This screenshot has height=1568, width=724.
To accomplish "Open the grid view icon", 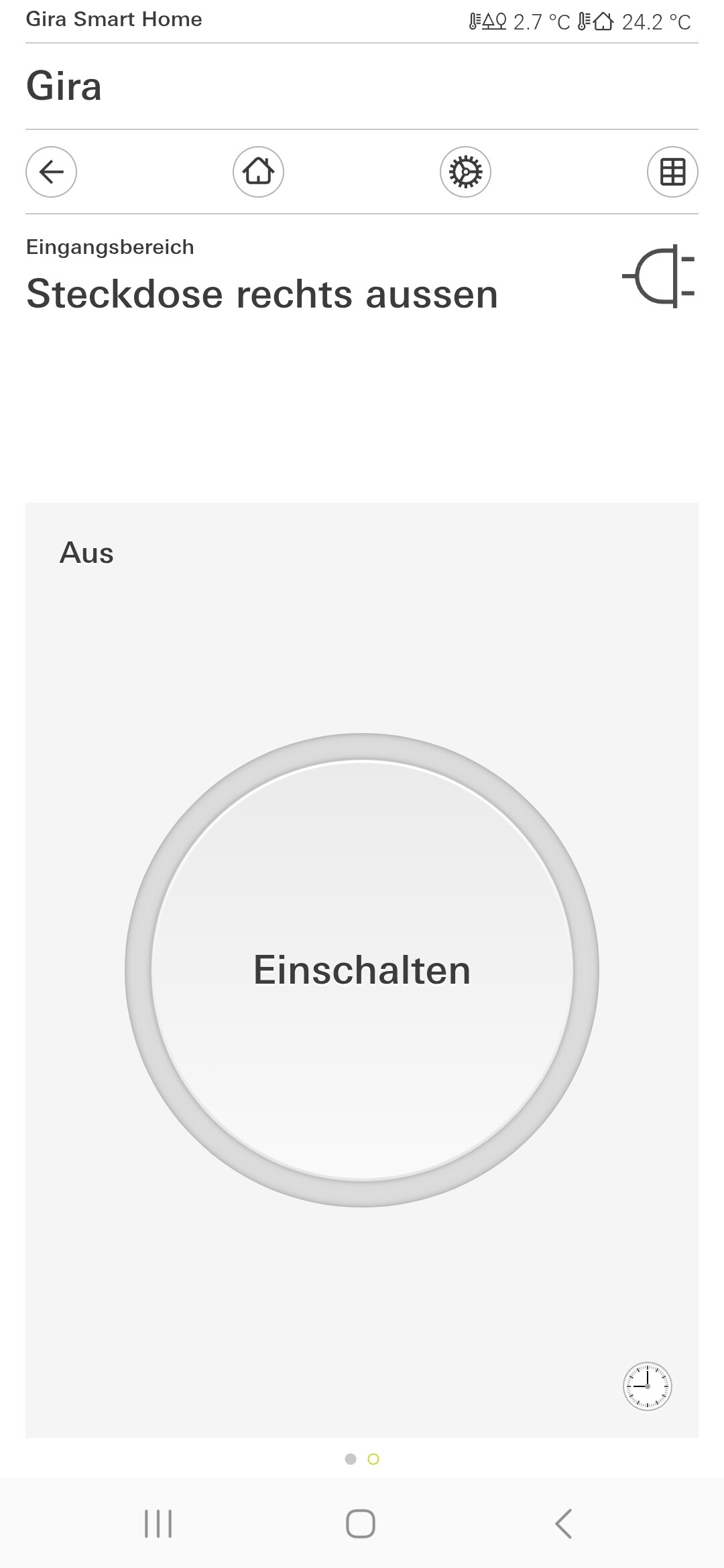I will (672, 172).
